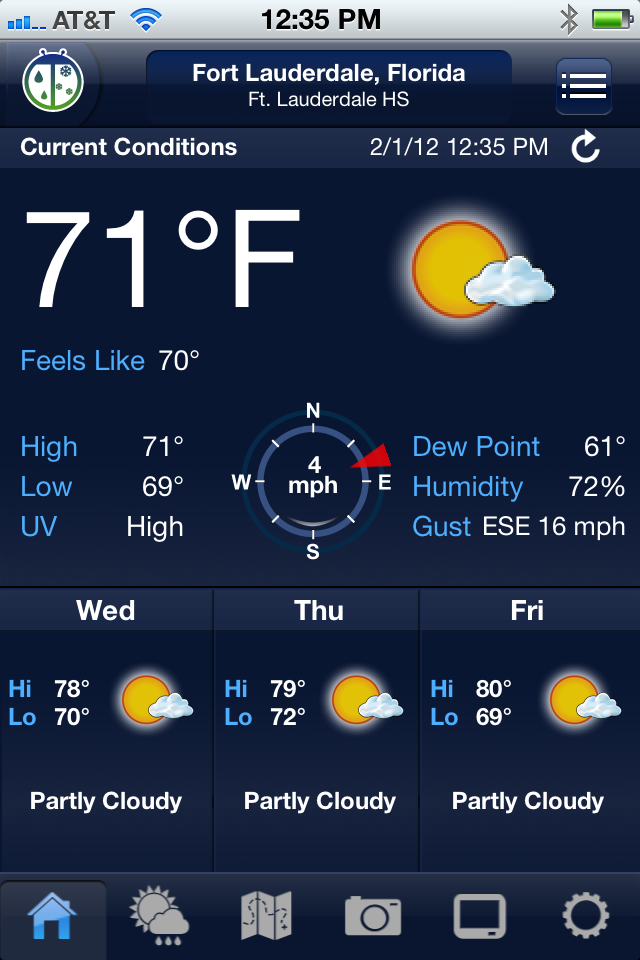The width and height of the screenshot is (640, 960).
Task: Refresh the current conditions
Action: point(586,148)
